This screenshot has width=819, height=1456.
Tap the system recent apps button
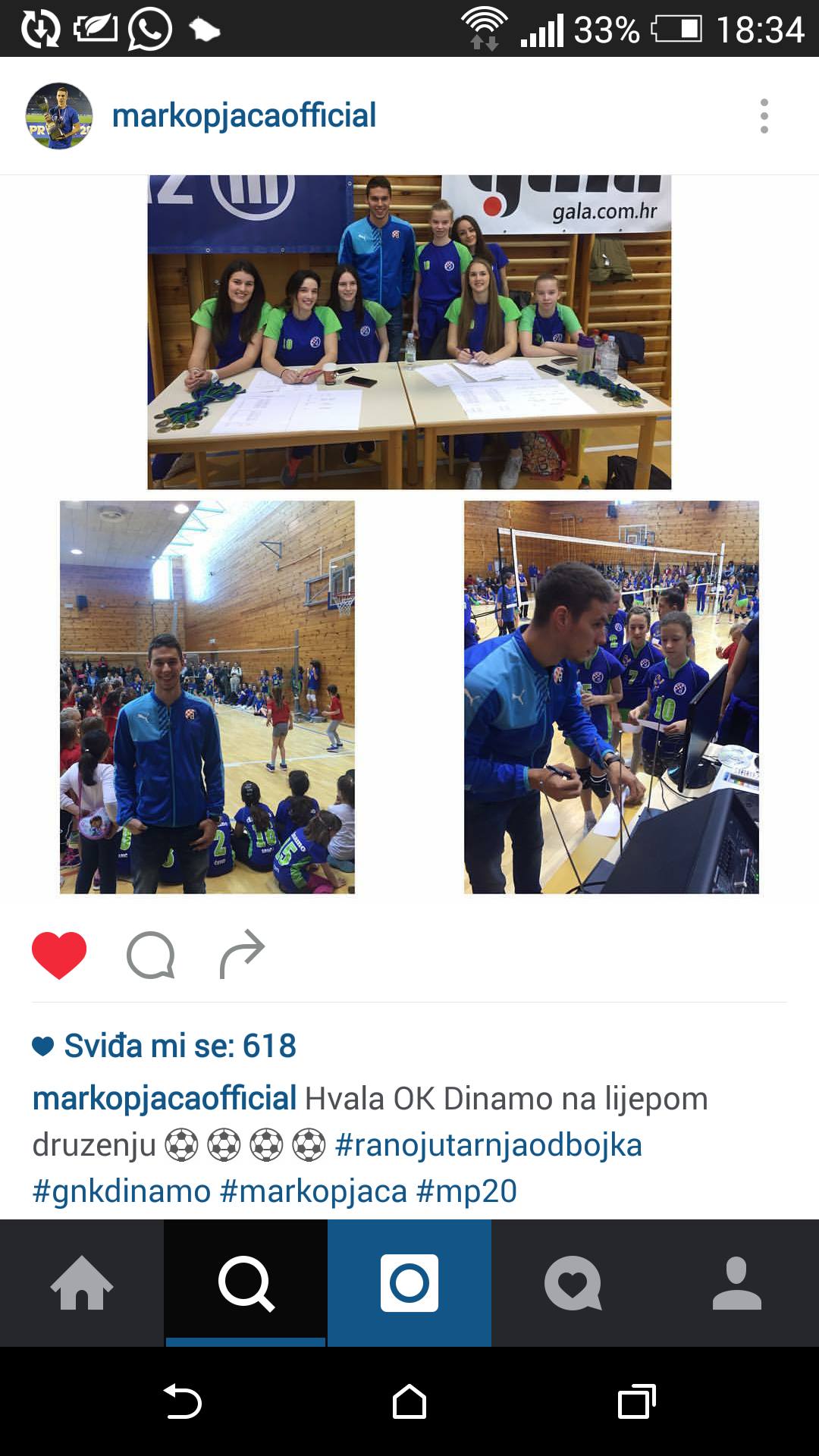point(637,1401)
